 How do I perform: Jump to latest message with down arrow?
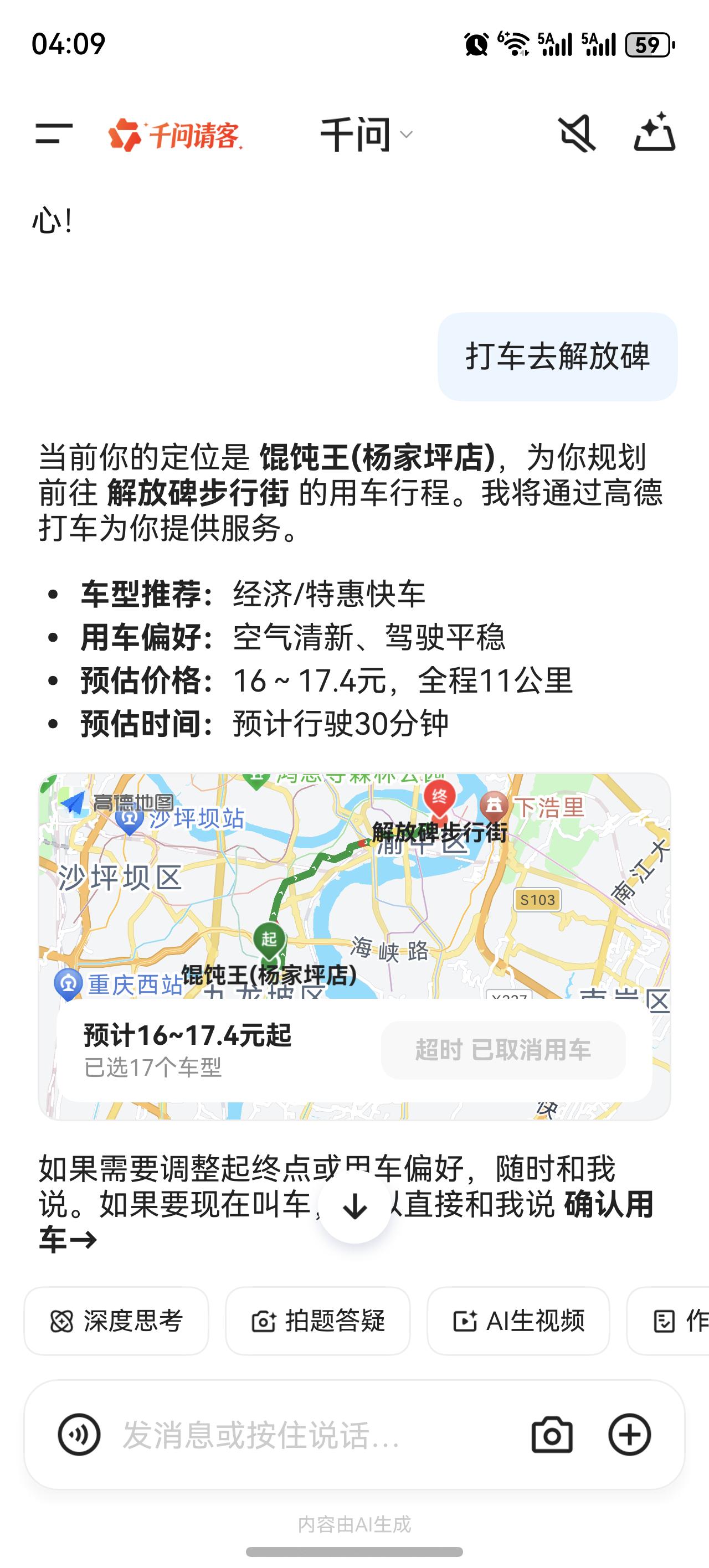coord(355,1207)
